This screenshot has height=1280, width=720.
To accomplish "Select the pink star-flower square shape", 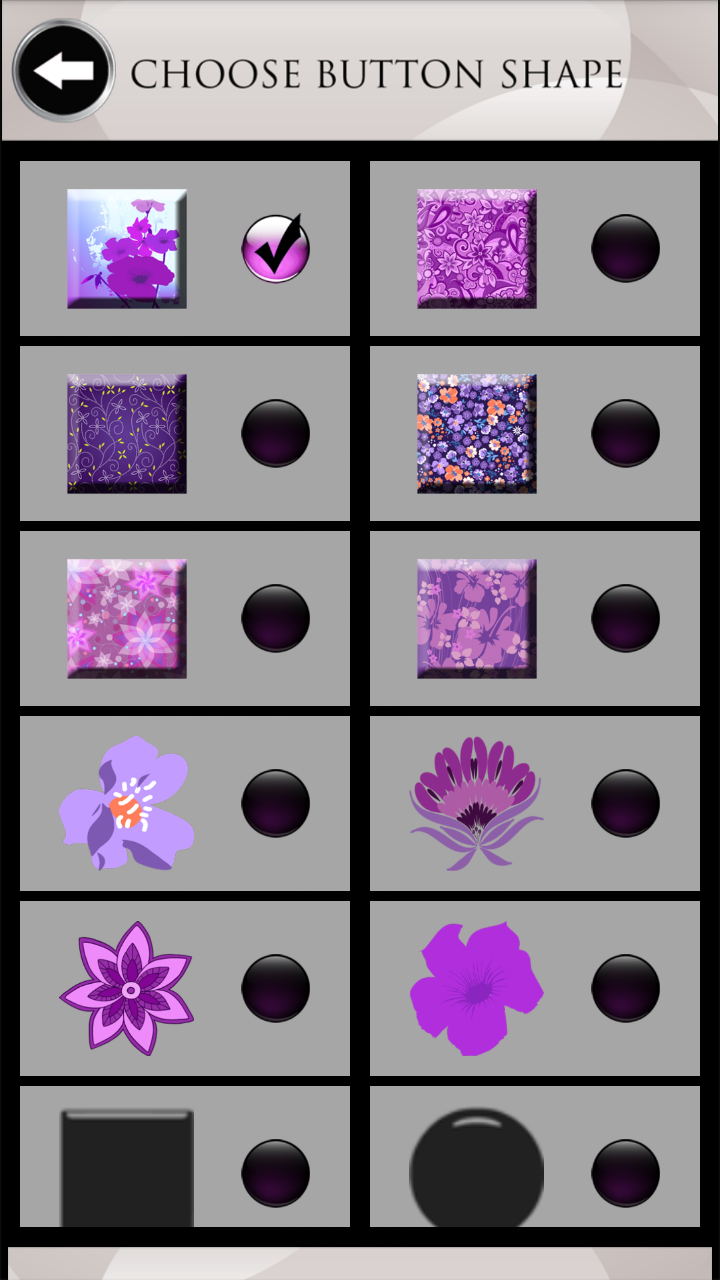I will coord(127,618).
